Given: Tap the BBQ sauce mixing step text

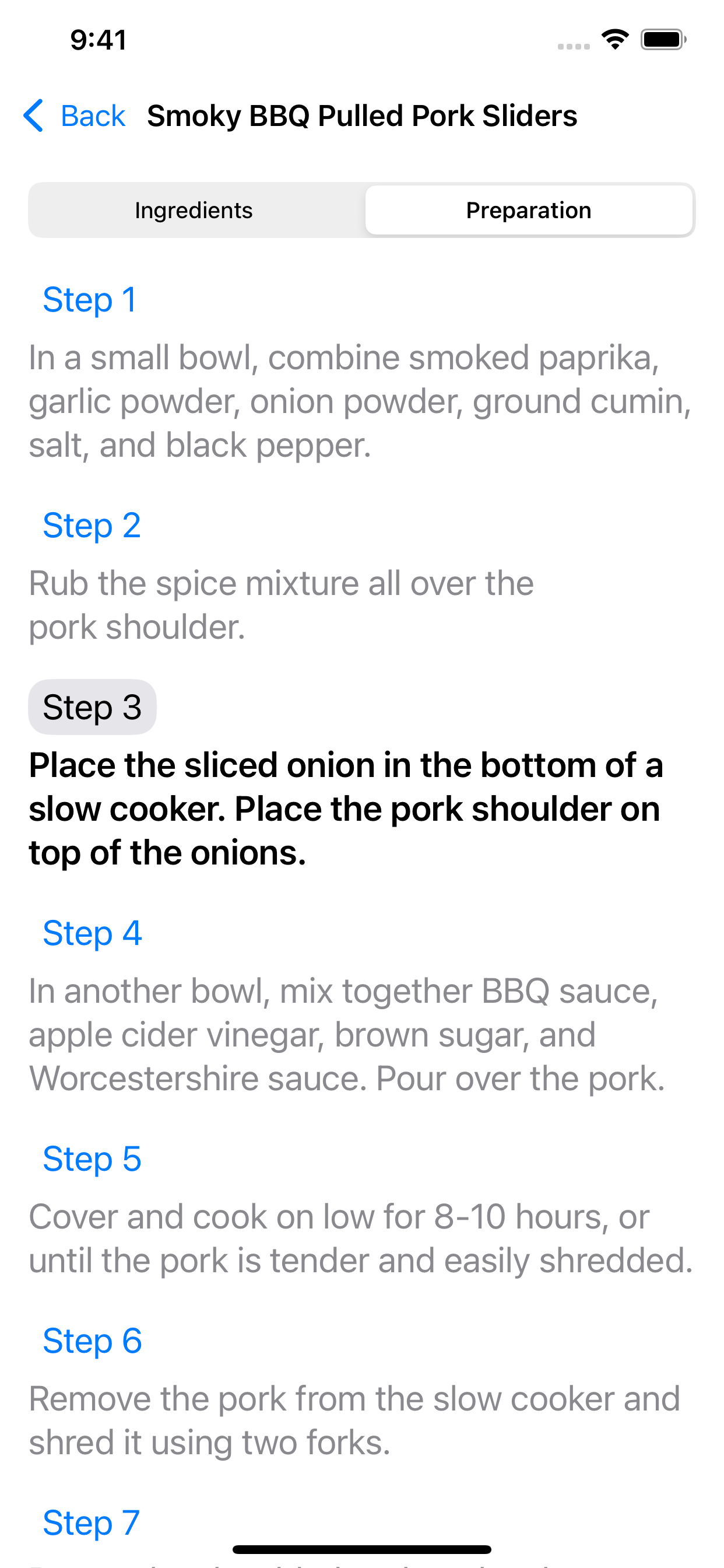Looking at the screenshot, I should (347, 1034).
